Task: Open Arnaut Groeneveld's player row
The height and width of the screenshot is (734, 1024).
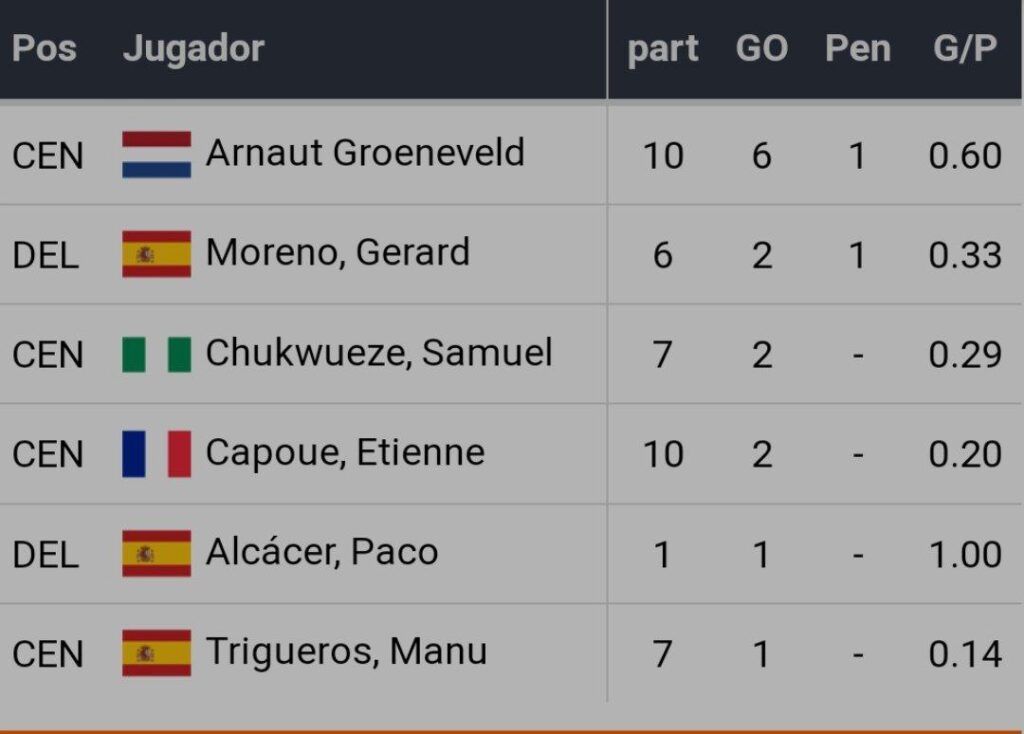Action: [x=364, y=153]
